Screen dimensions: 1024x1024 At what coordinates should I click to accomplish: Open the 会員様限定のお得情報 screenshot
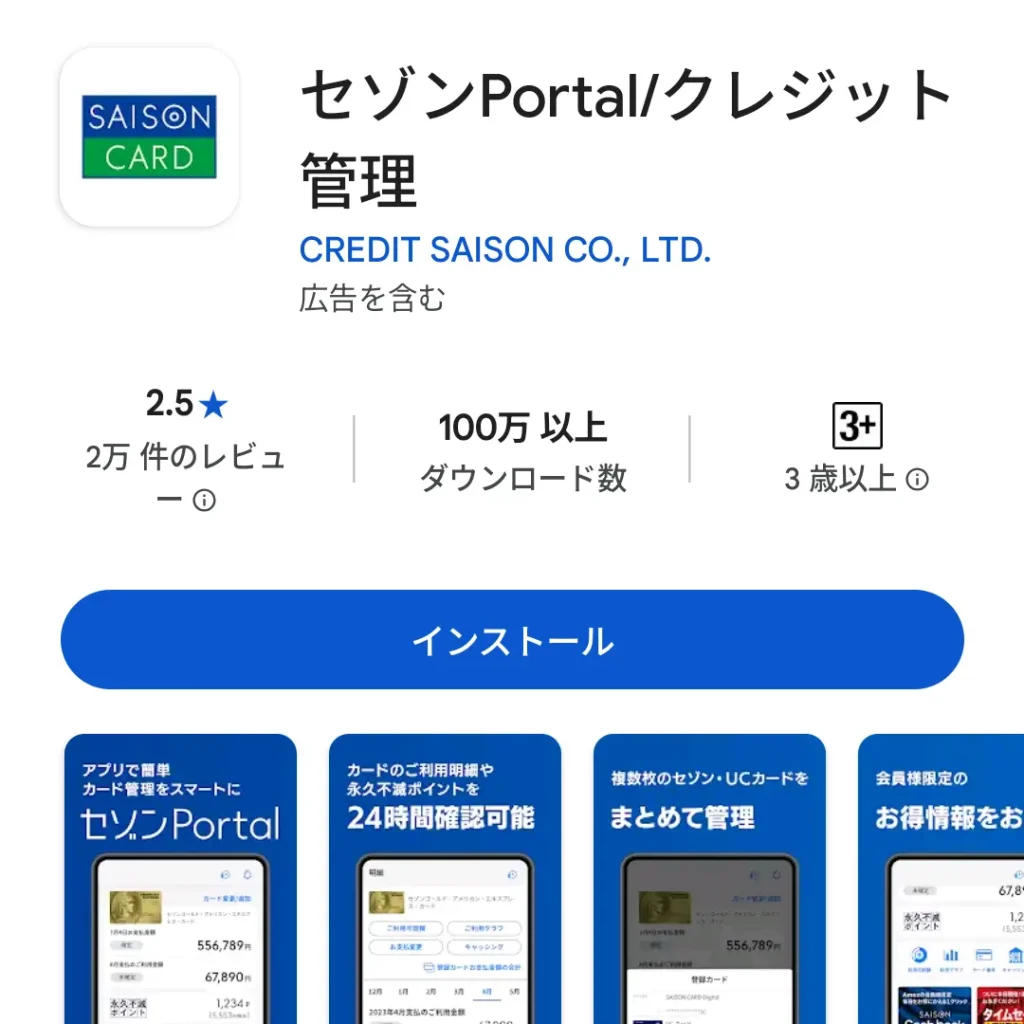click(x=941, y=880)
